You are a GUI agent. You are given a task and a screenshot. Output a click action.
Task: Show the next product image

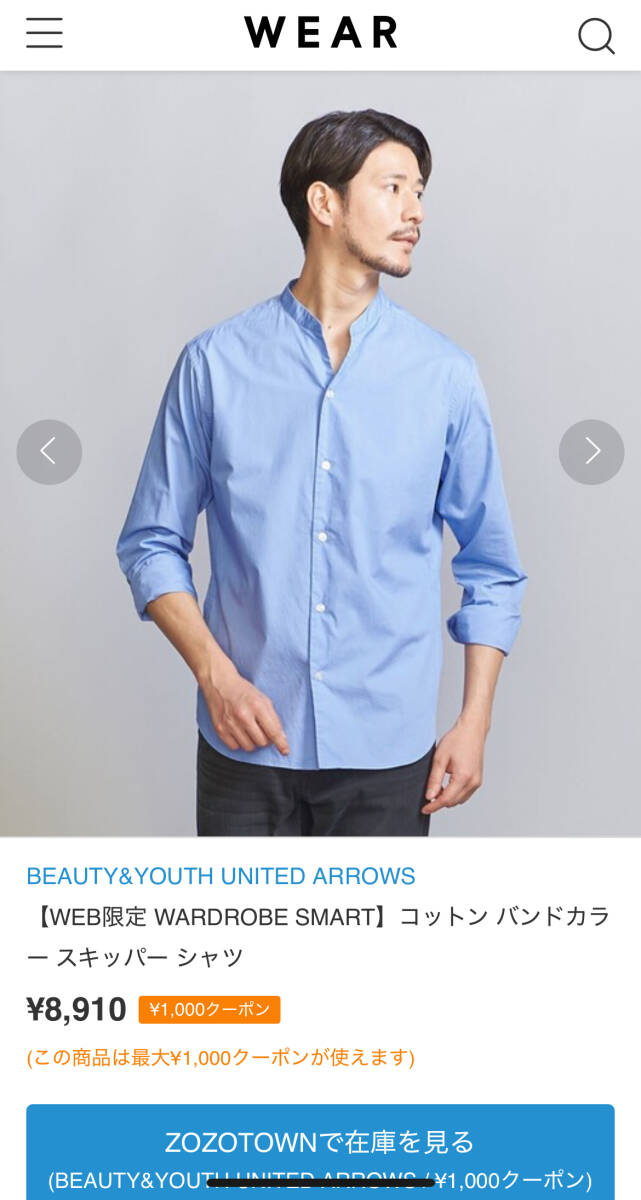click(591, 452)
